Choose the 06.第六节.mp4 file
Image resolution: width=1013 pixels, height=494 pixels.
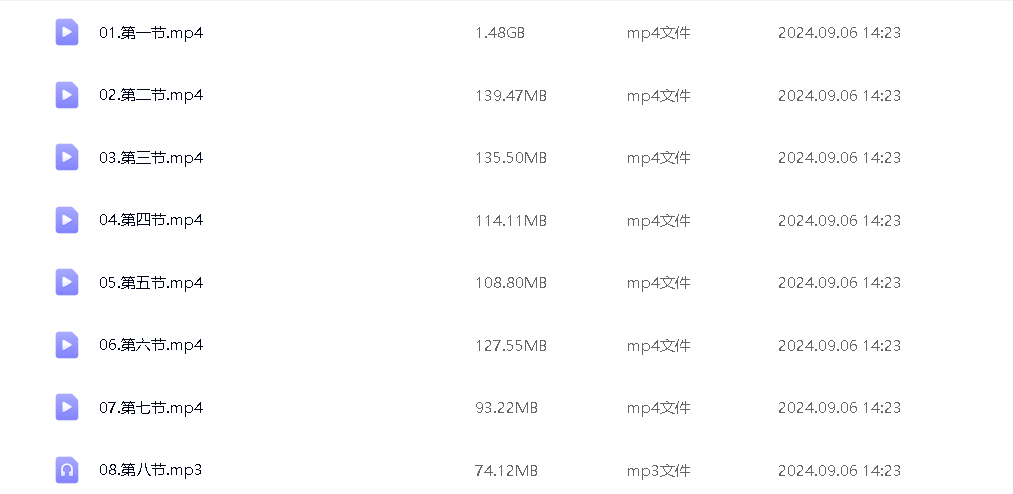tap(151, 345)
